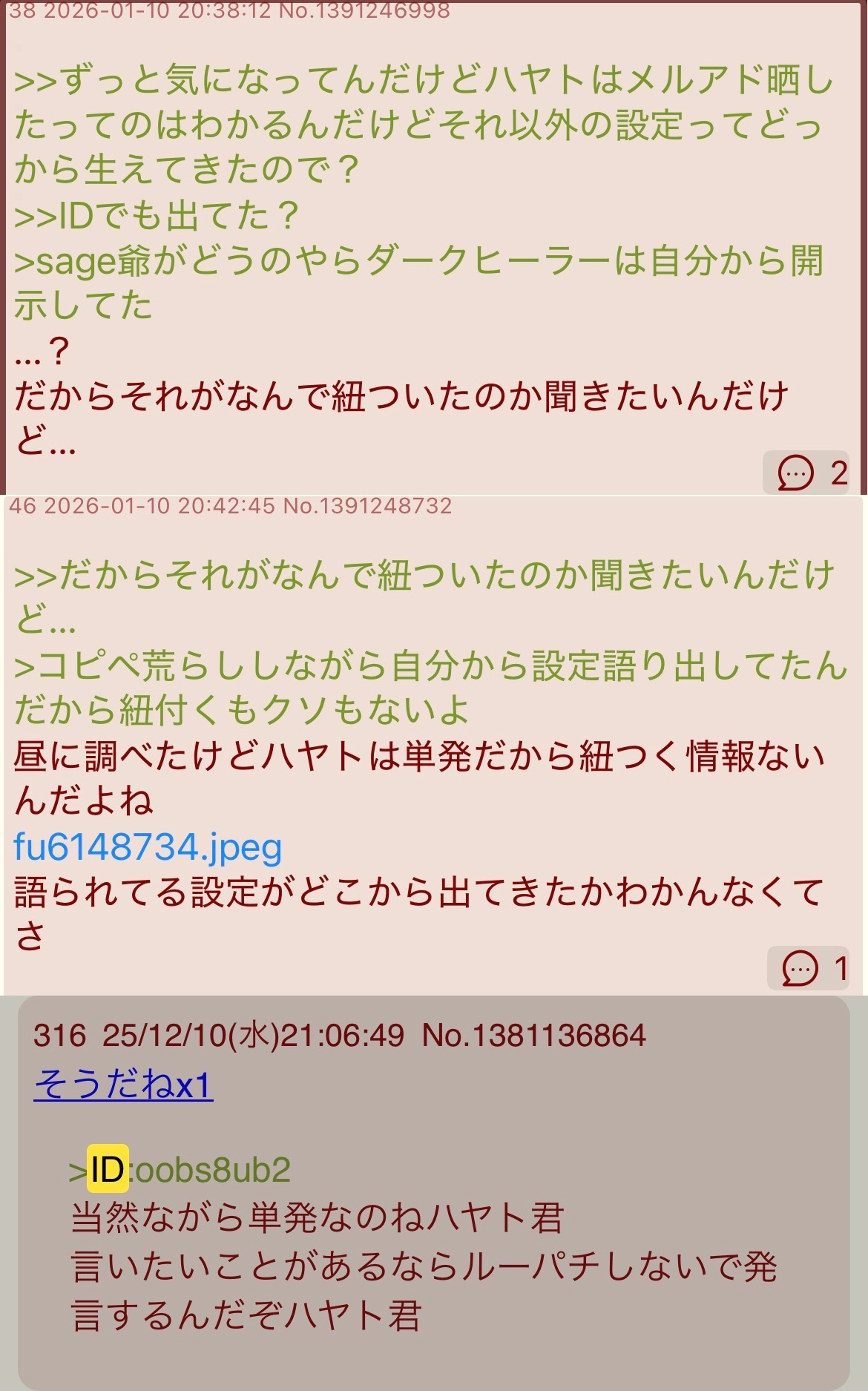View the attached image preview below post 46
868x1391 pixels.
pyautogui.click(x=433, y=1192)
